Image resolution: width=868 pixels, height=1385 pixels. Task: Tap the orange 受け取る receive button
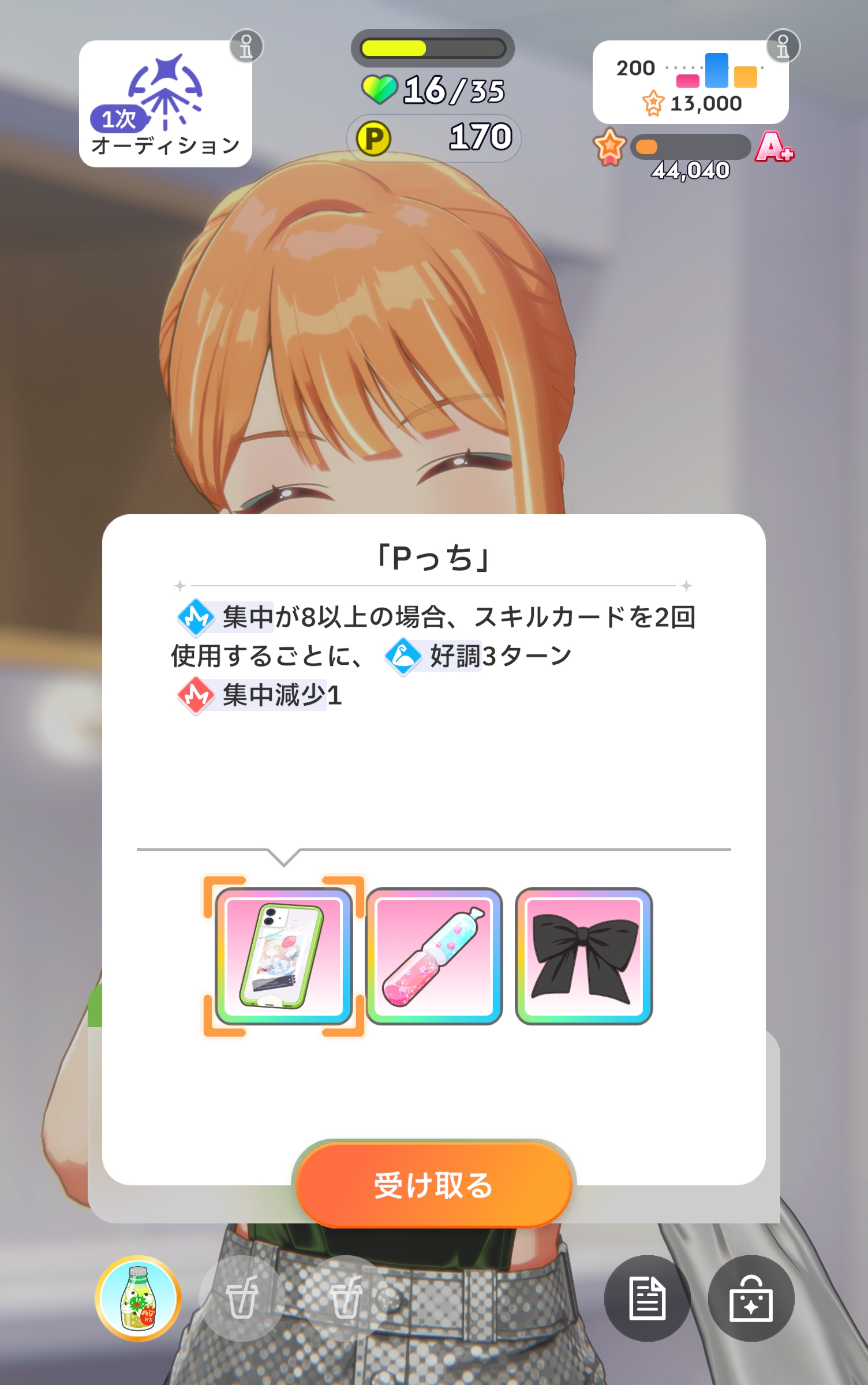point(433,1185)
